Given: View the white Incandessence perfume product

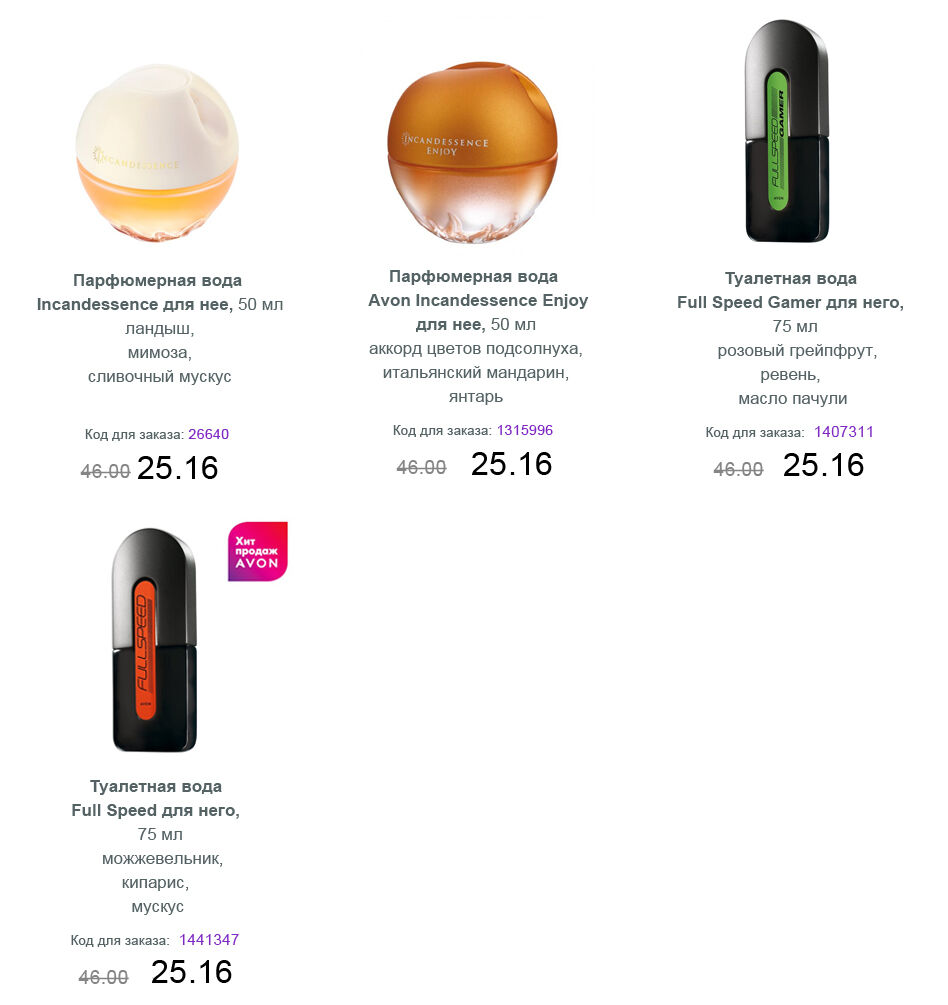Looking at the screenshot, I should [x=157, y=152].
